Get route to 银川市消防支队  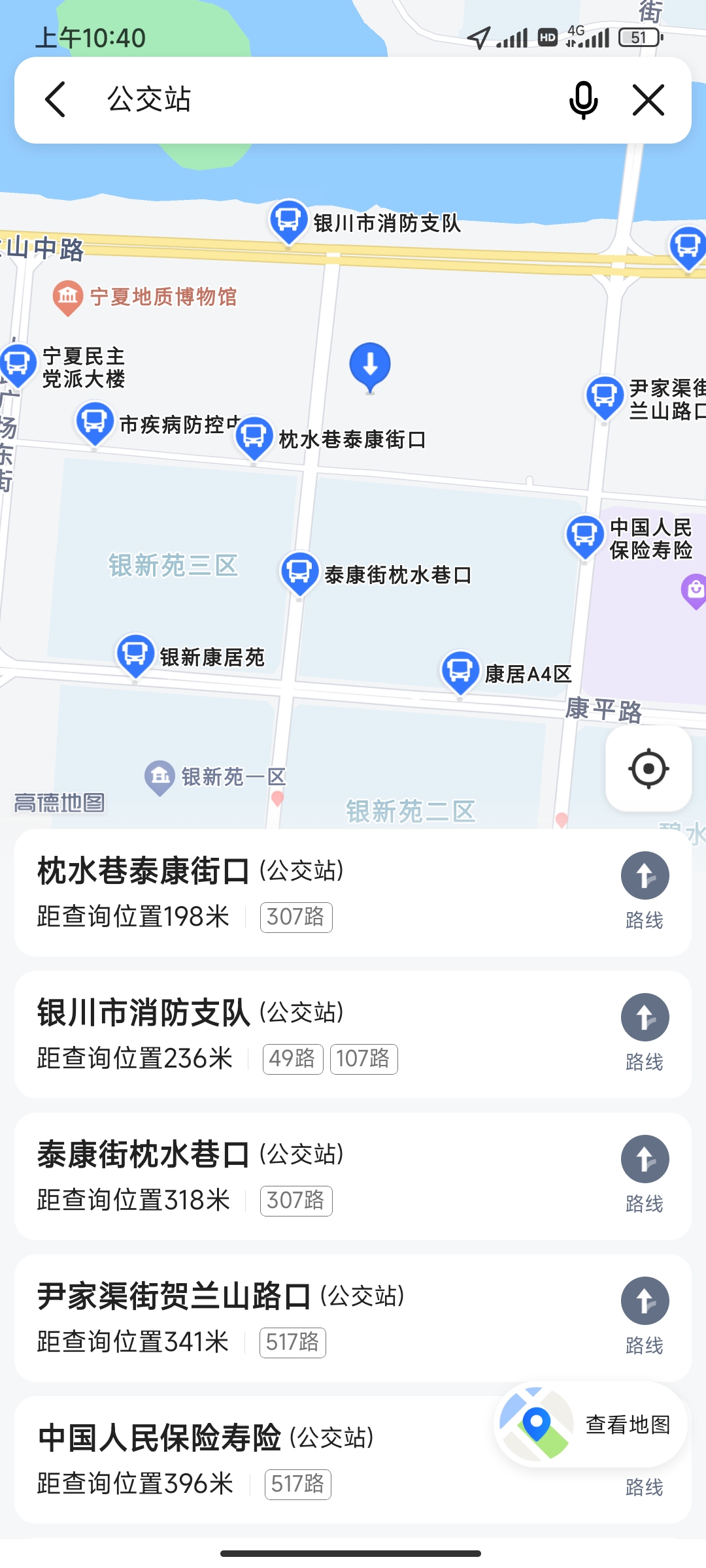pyautogui.click(x=645, y=1033)
